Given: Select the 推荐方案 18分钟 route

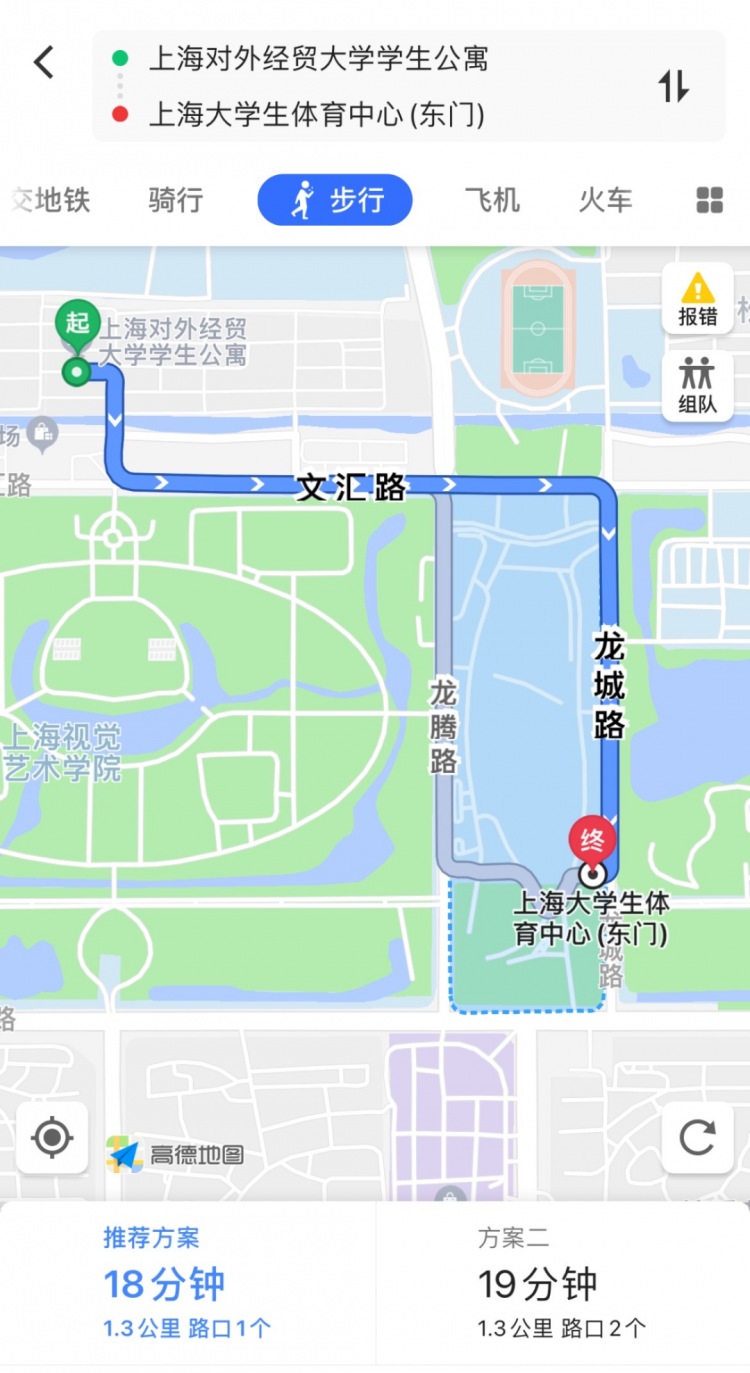Looking at the screenshot, I should click(x=187, y=1284).
